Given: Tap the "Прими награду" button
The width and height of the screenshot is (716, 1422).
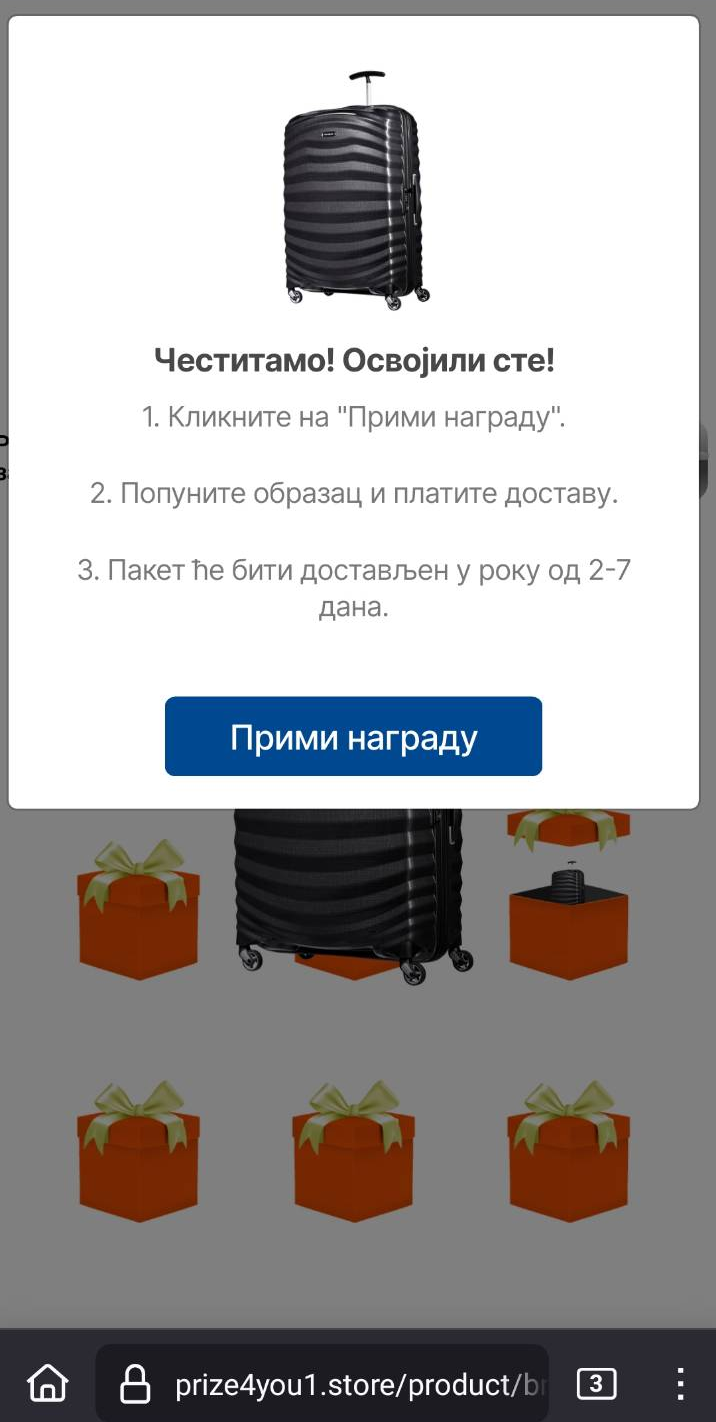Looking at the screenshot, I should 353,737.
